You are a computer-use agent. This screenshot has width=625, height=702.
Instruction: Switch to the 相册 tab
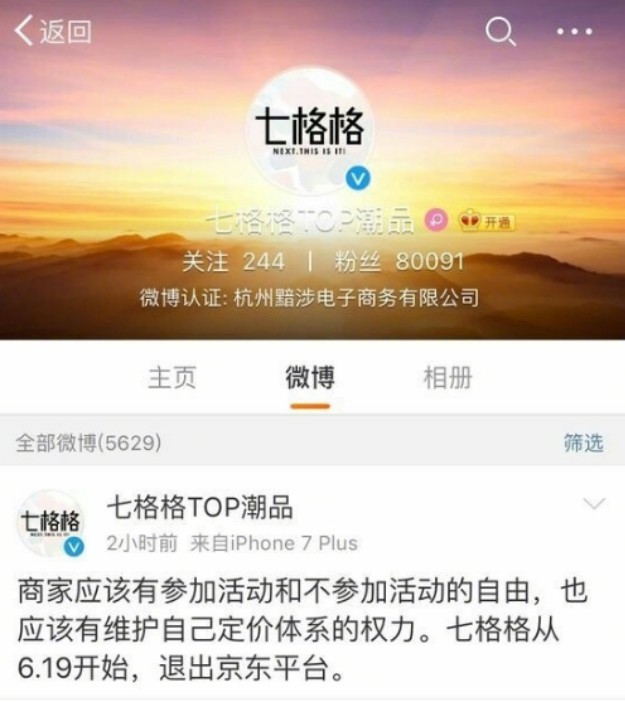(x=448, y=377)
